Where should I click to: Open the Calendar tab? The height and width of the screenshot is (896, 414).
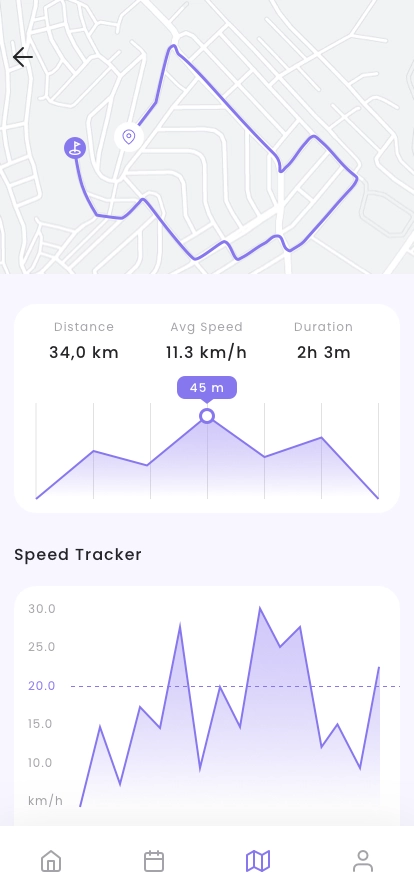tap(154, 861)
